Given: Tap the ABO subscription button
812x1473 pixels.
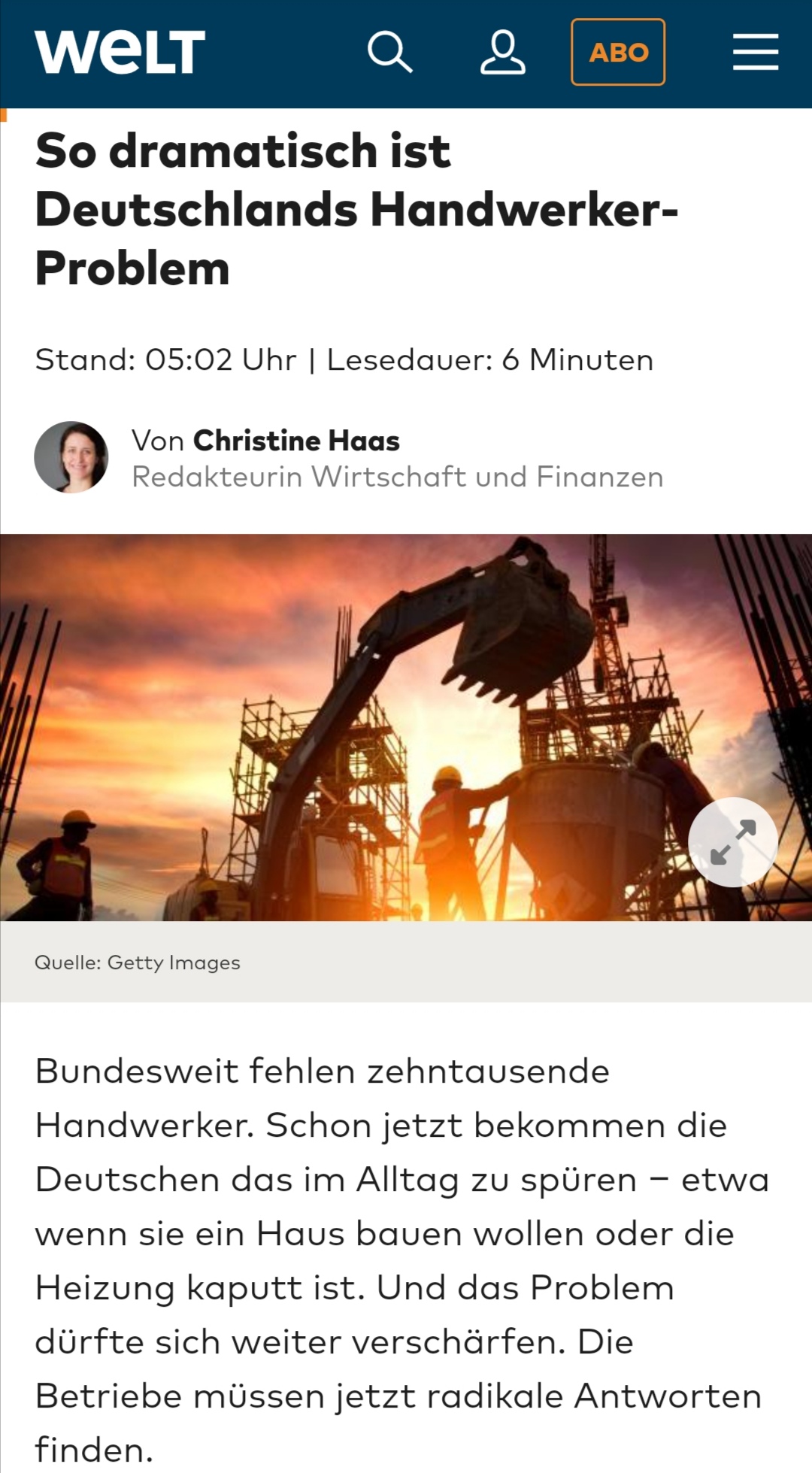Looking at the screenshot, I should click(618, 52).
